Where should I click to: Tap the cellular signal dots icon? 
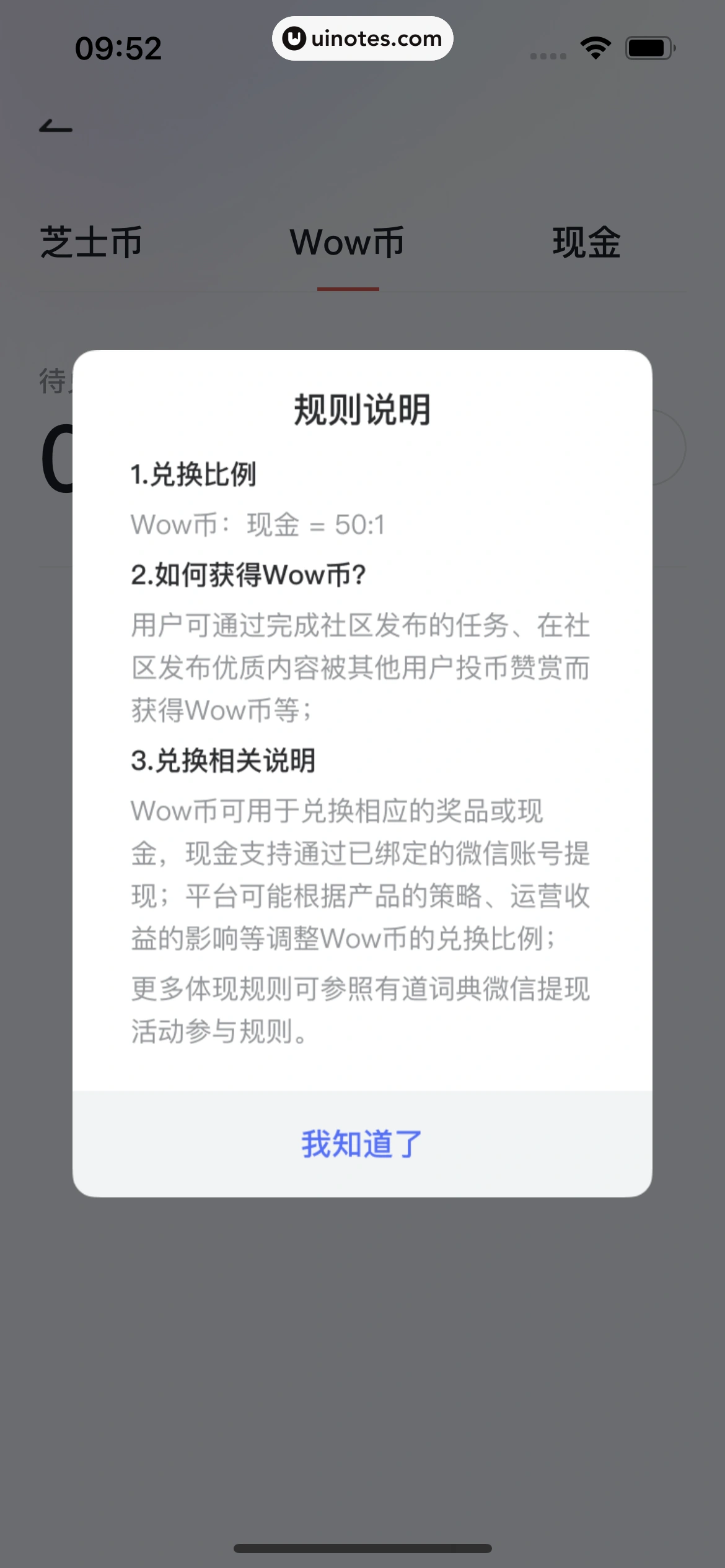click(547, 56)
